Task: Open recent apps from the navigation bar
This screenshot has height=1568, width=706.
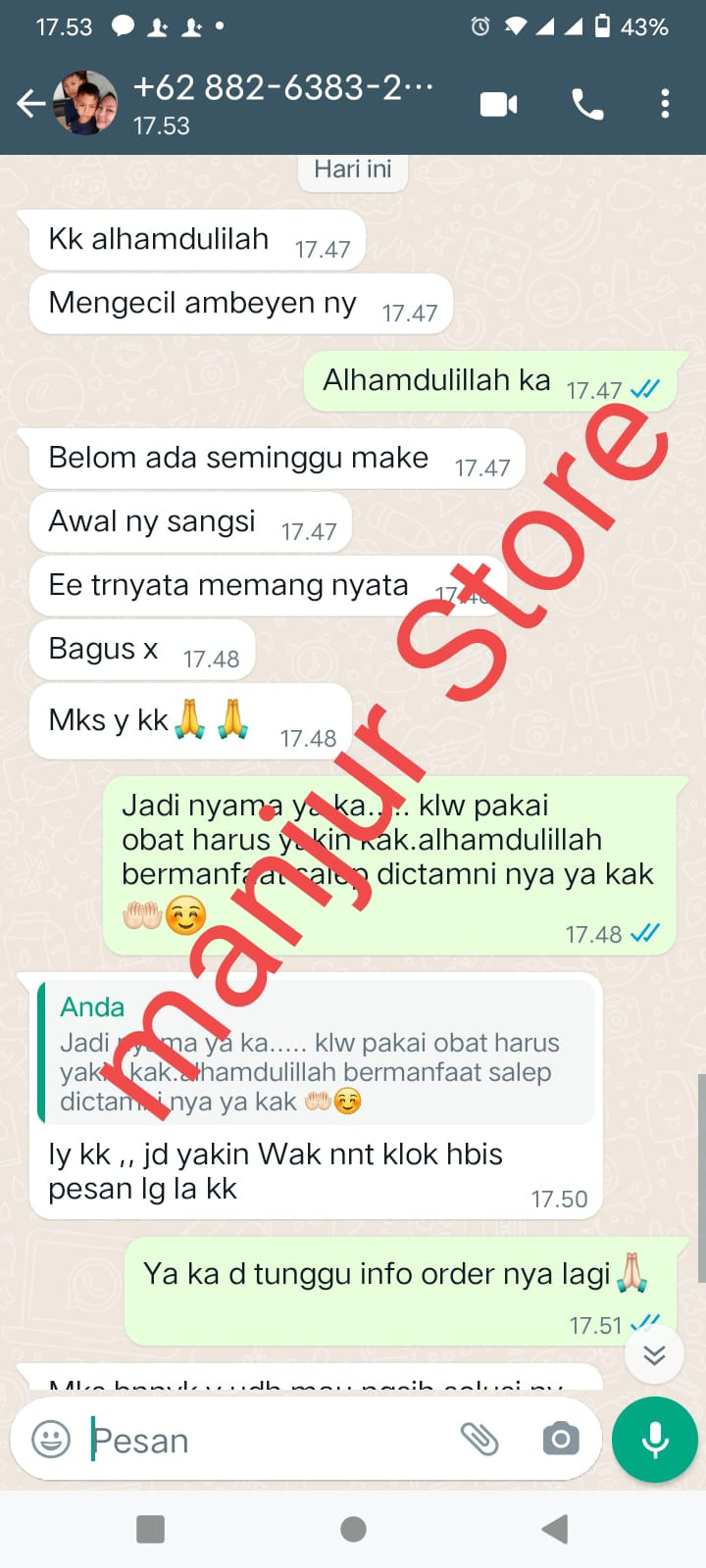Action: (150, 1529)
